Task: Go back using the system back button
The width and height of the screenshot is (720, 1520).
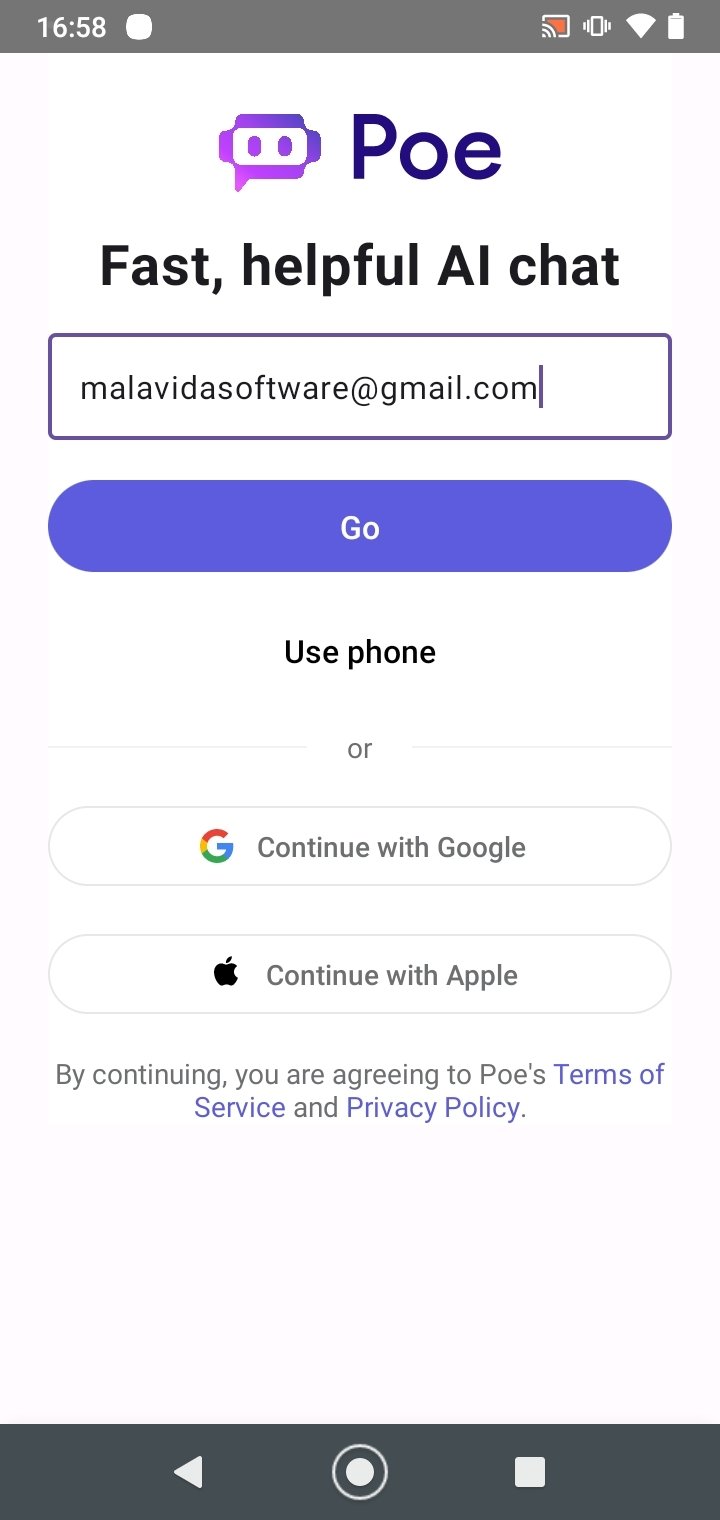Action: (x=188, y=1471)
